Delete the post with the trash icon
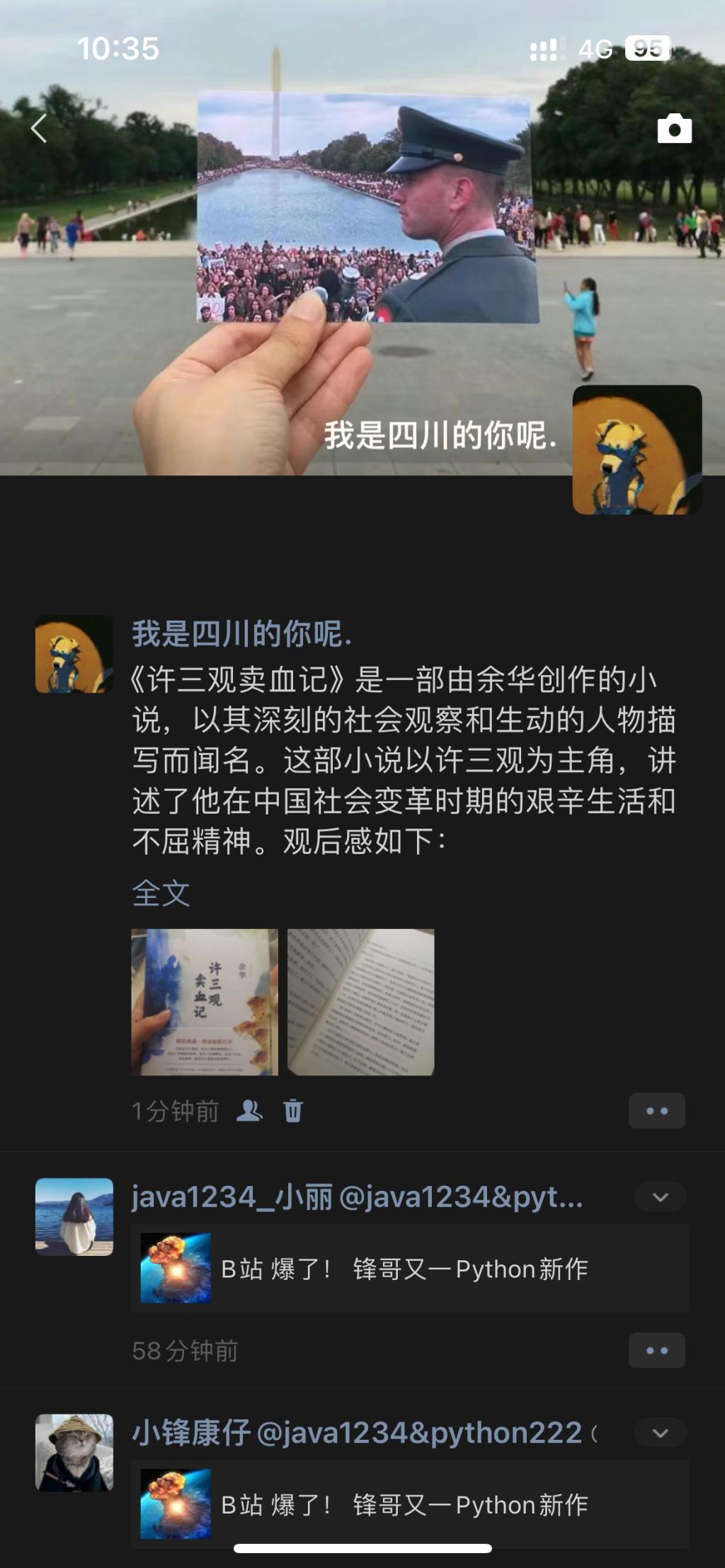The image size is (725, 1568). coord(293,1111)
